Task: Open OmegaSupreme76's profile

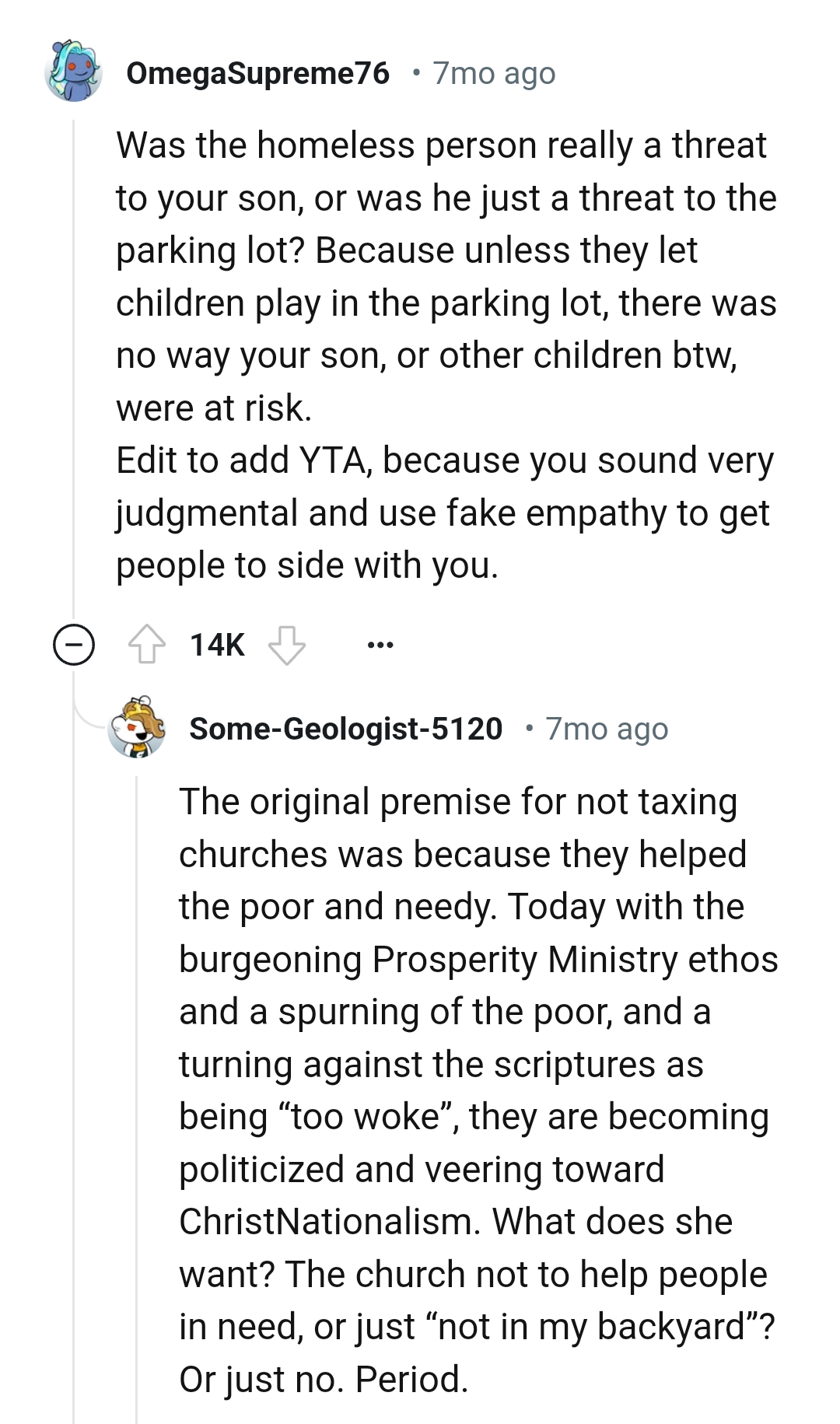Action: tap(257, 73)
